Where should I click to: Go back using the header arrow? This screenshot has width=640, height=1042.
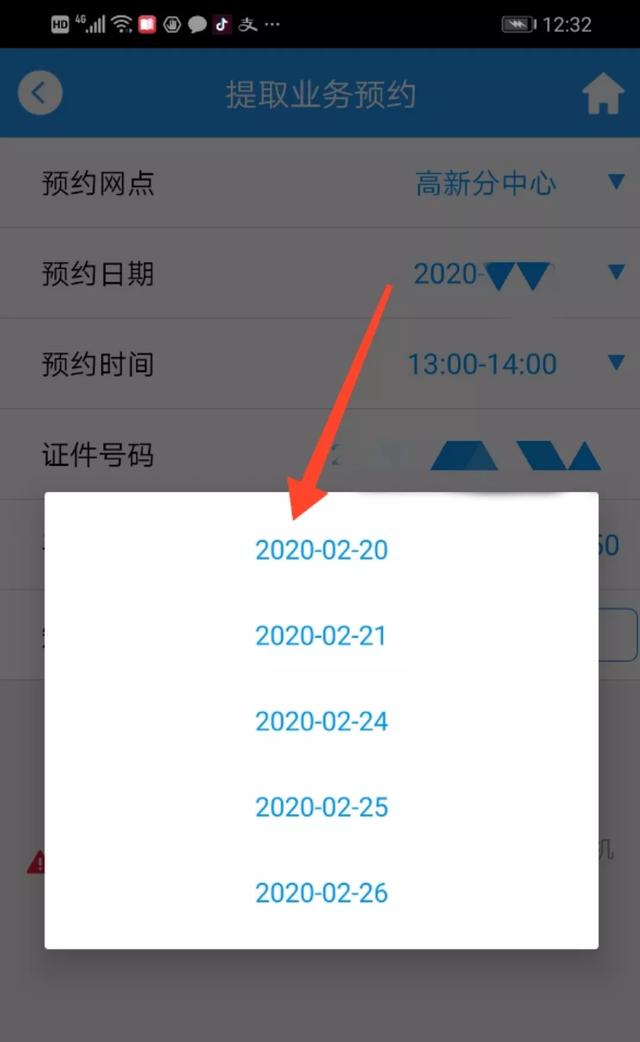40,93
